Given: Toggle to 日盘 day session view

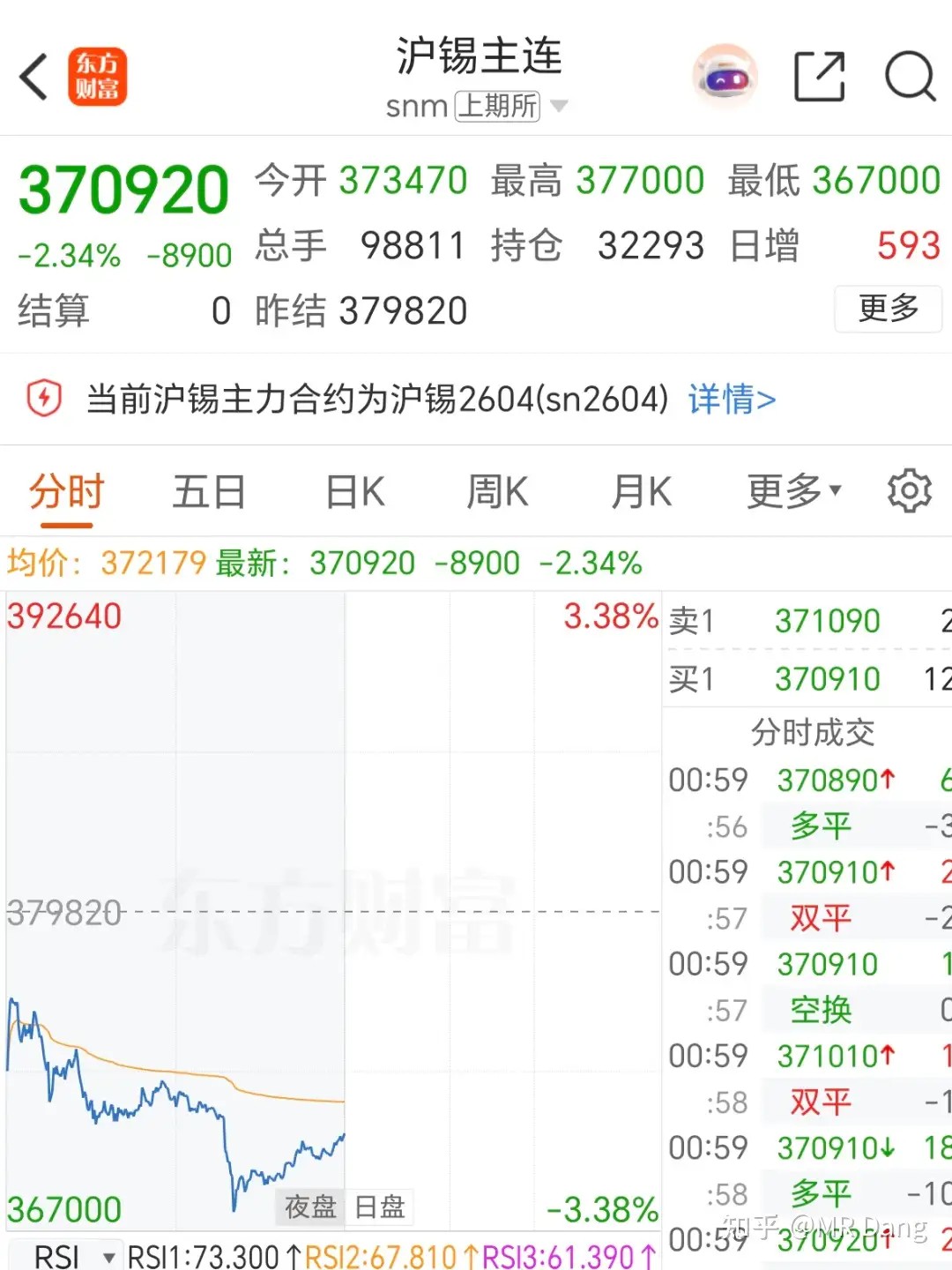Looking at the screenshot, I should coord(379,1206).
